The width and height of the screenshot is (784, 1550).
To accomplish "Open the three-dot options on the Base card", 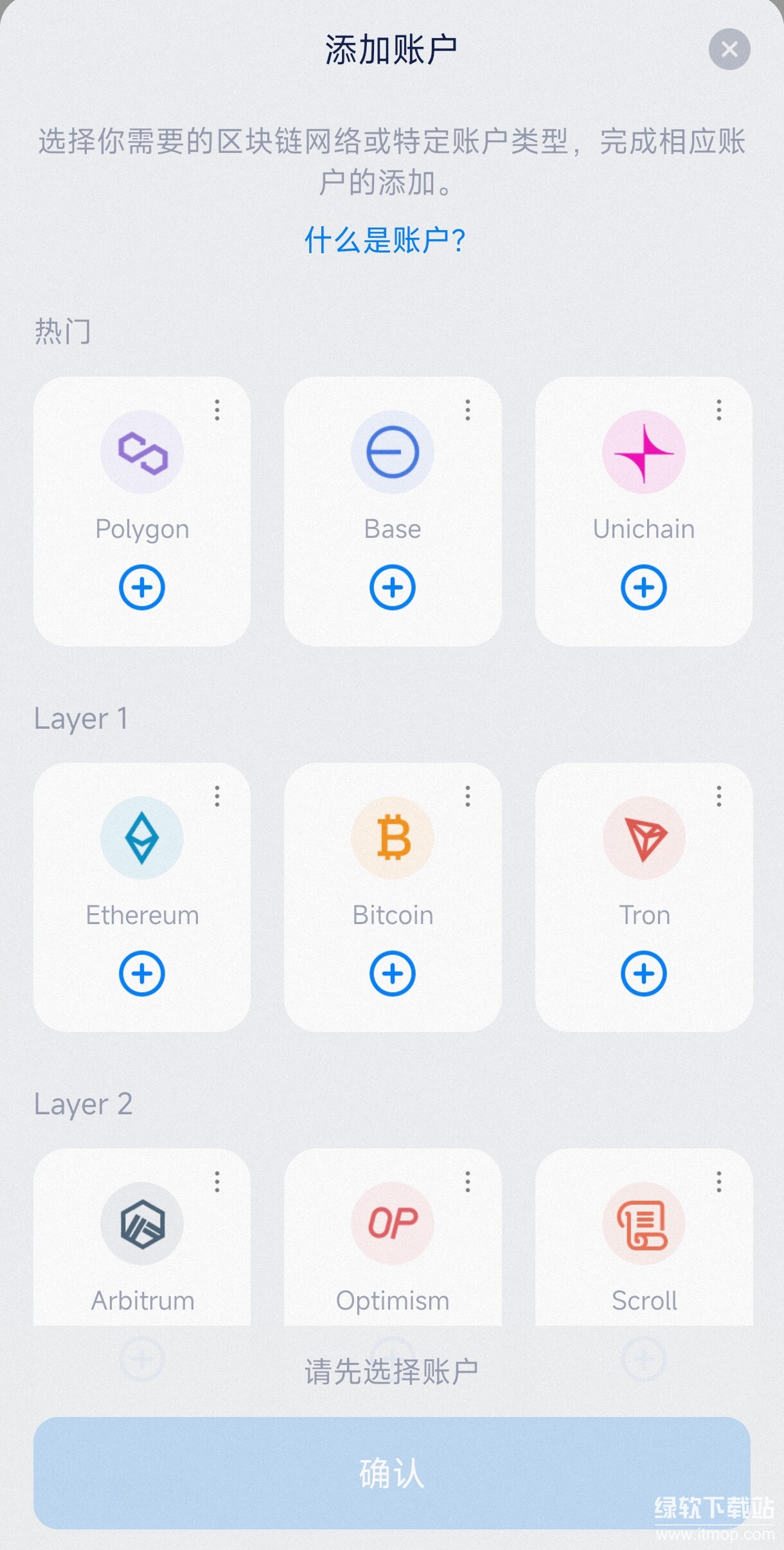I will click(467, 411).
